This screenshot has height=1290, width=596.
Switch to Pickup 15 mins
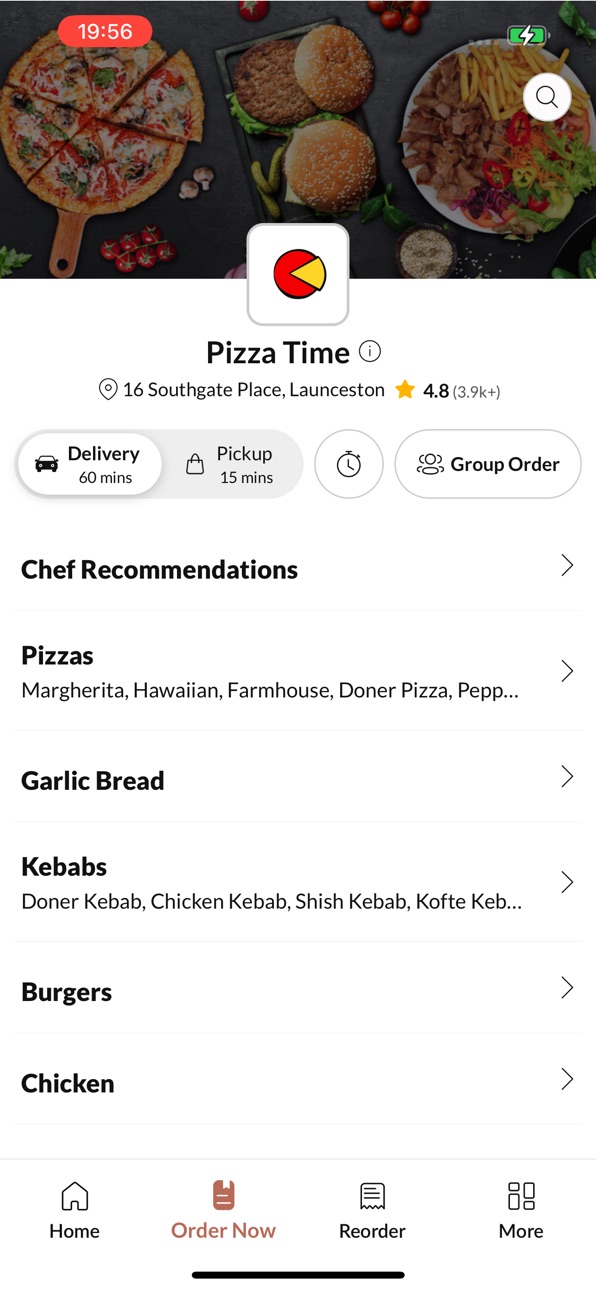[x=231, y=464]
